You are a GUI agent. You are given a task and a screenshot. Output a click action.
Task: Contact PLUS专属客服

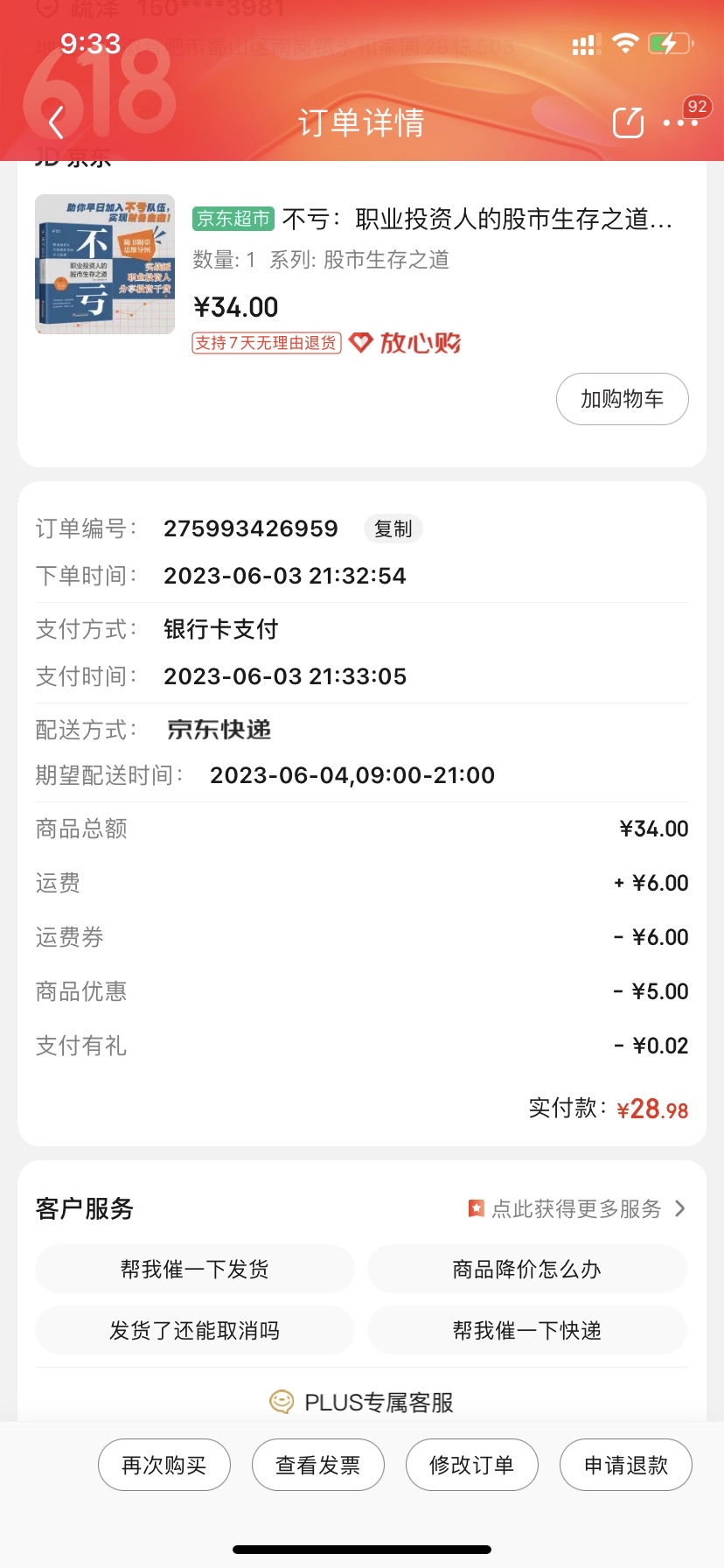tap(362, 1402)
